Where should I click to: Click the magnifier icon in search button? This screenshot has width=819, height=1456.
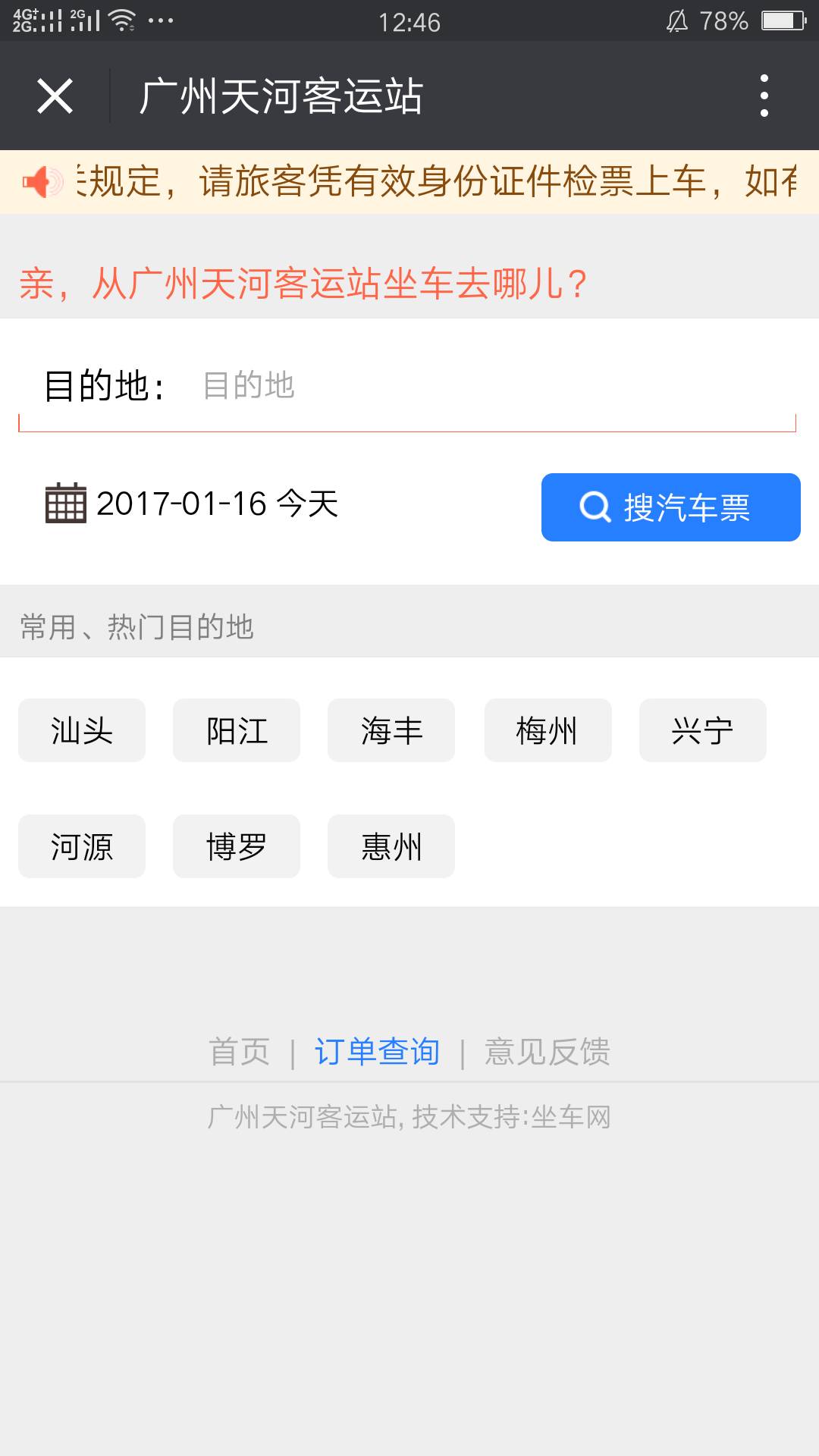point(596,509)
